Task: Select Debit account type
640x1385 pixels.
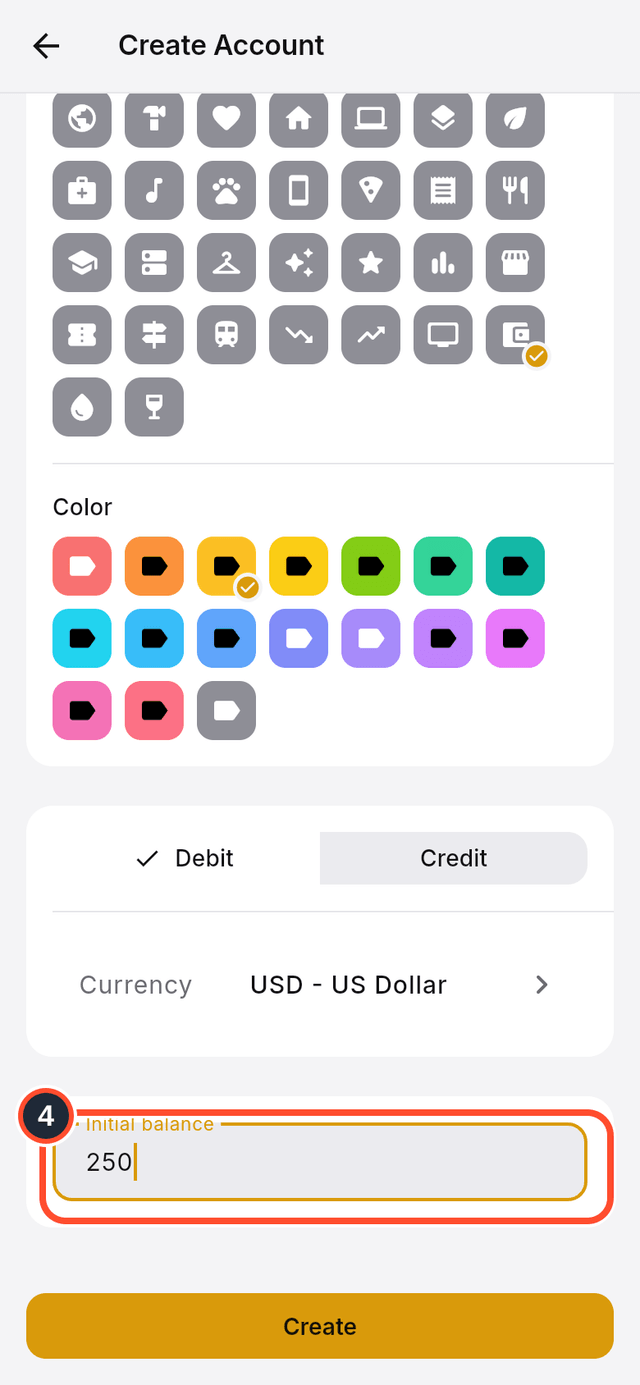Action: pos(186,858)
